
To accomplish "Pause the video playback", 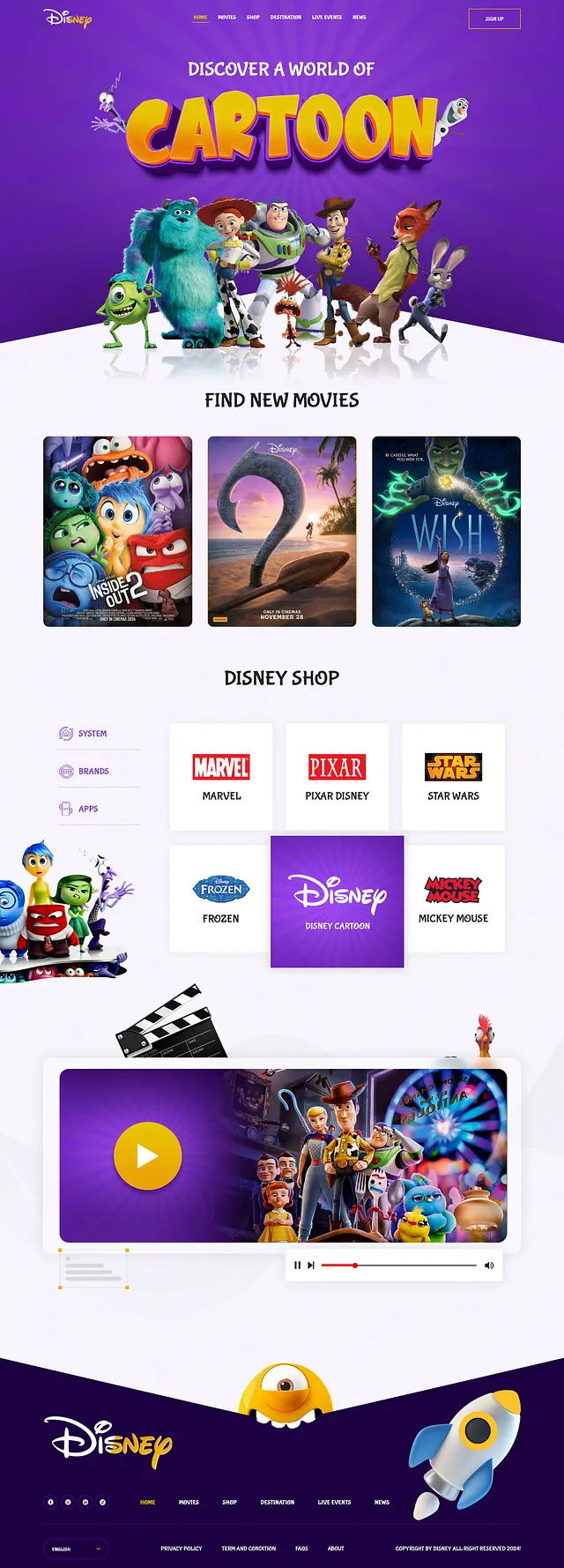I will (297, 1265).
